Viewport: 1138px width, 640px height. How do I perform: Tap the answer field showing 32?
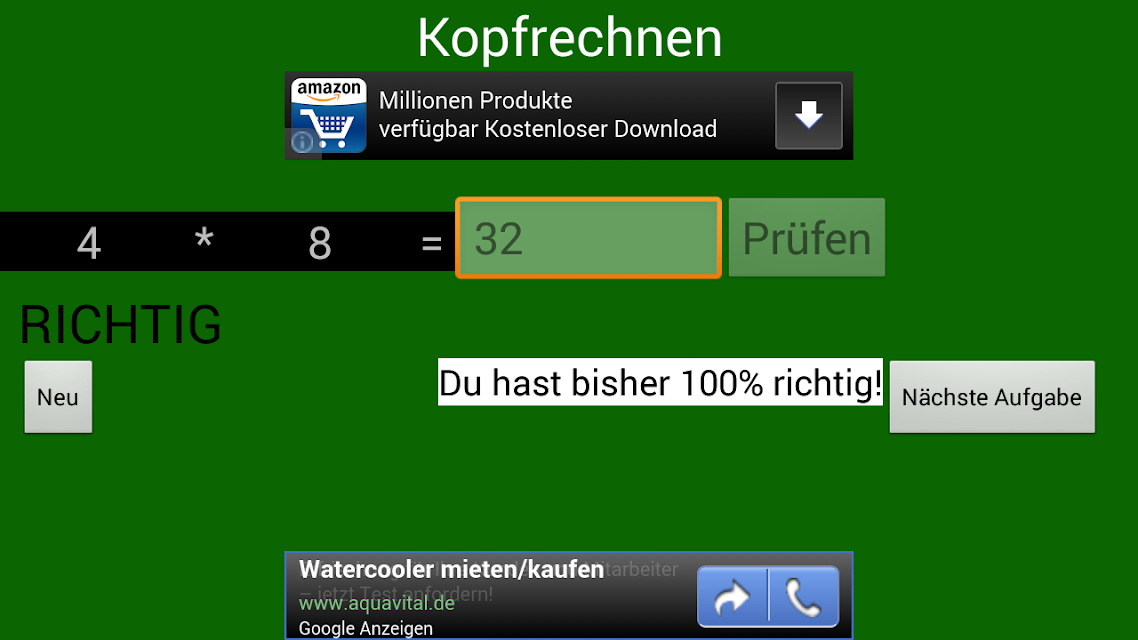pos(588,238)
